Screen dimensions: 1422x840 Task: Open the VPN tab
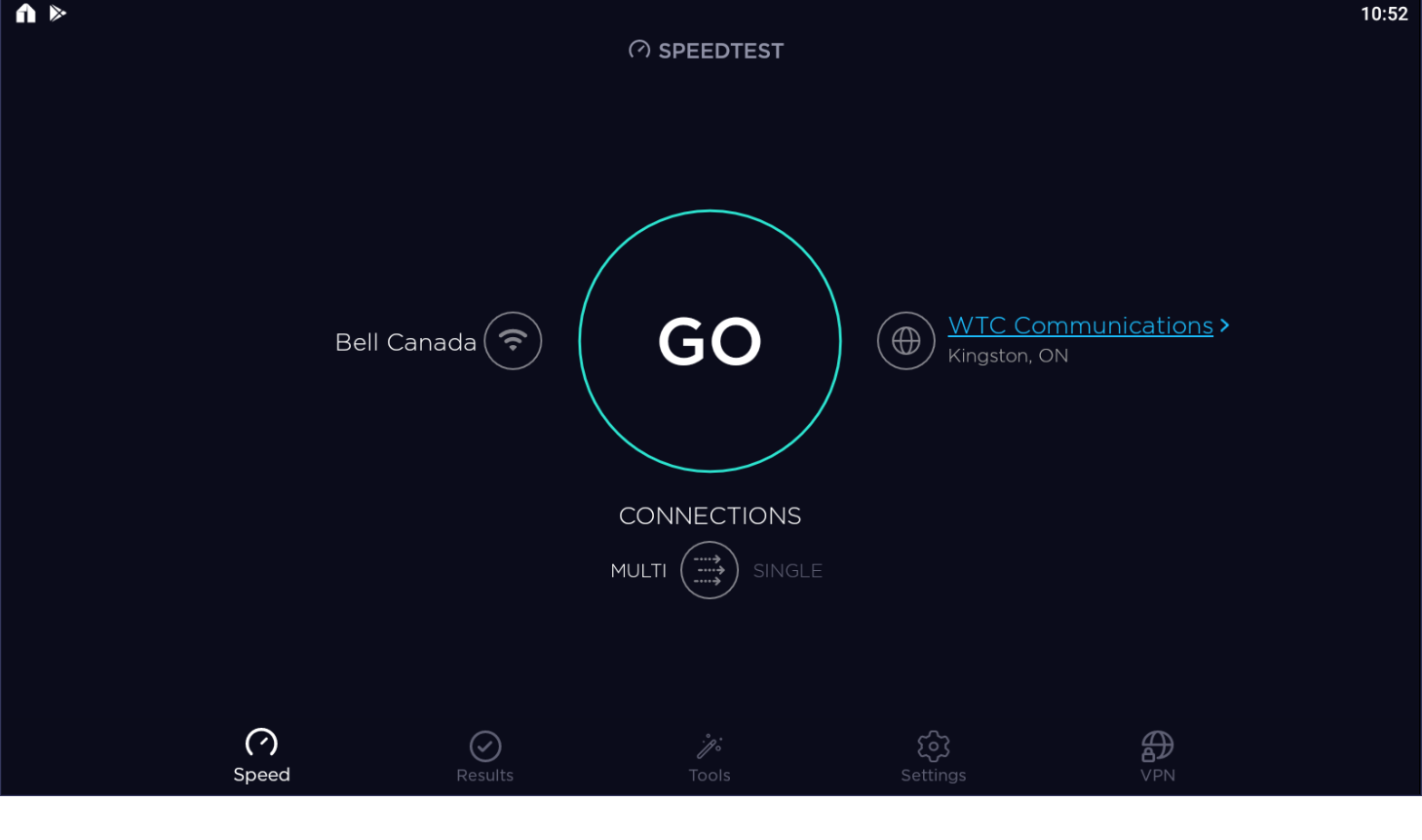pyautogui.click(x=1157, y=757)
